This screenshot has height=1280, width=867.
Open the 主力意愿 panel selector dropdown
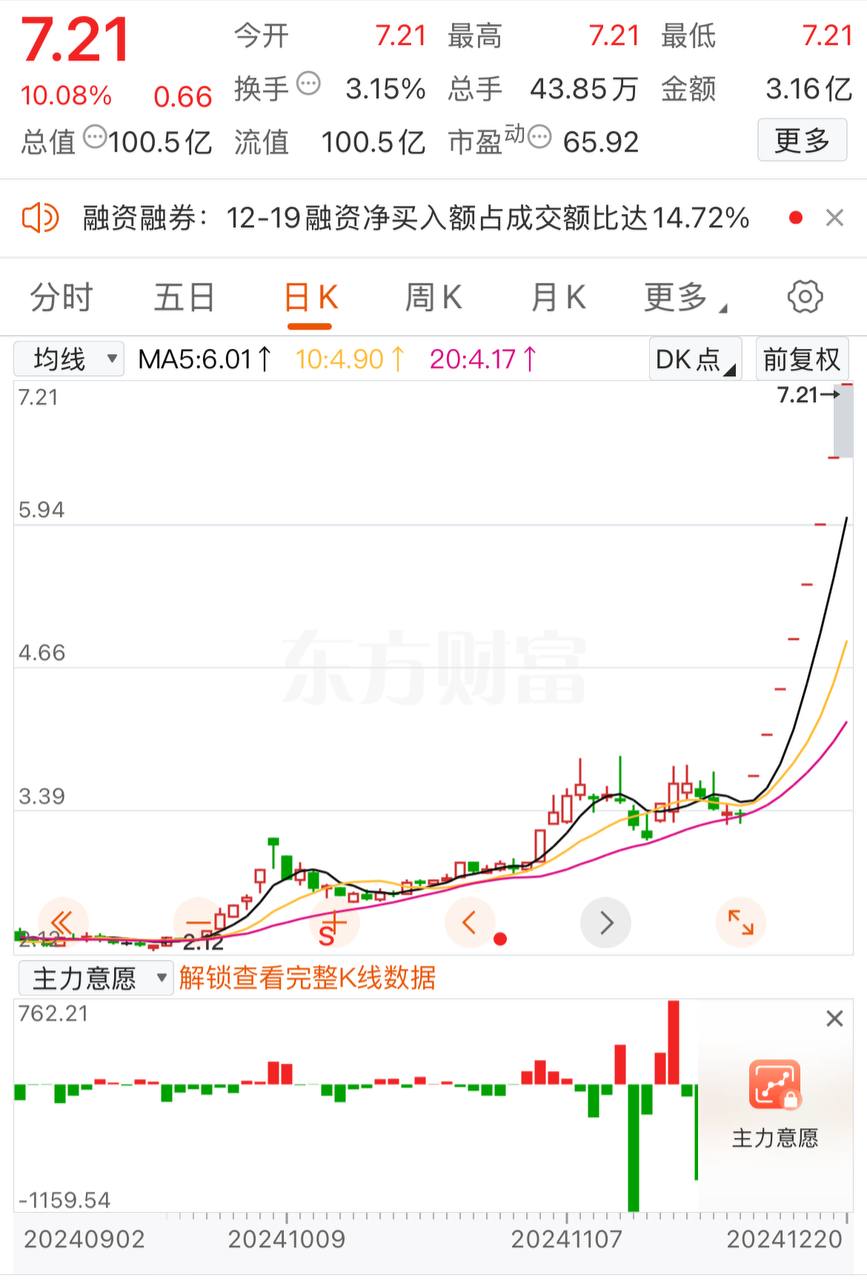pyautogui.click(x=95, y=980)
